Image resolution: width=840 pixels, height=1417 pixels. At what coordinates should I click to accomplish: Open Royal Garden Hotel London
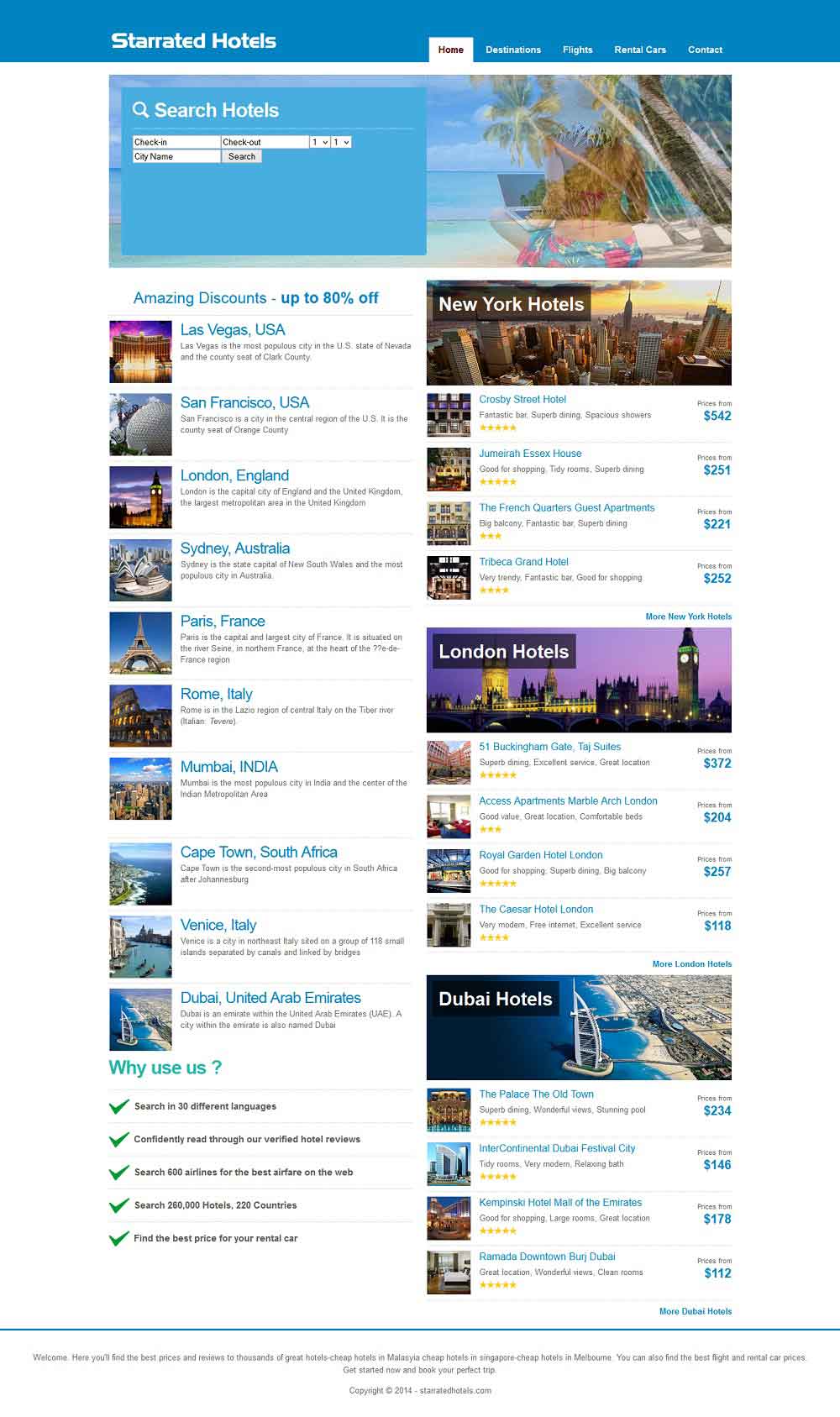click(540, 855)
